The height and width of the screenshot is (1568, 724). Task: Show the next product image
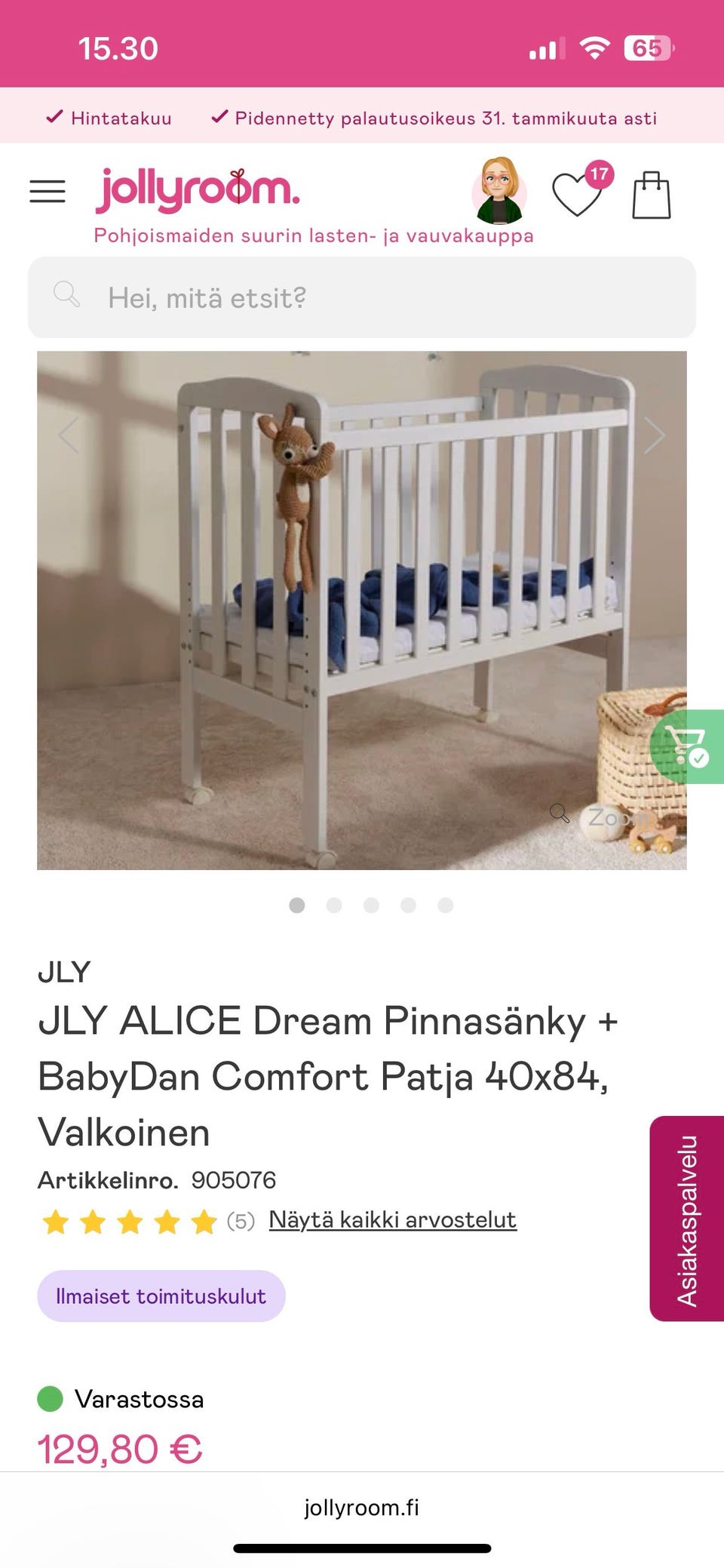click(x=654, y=435)
